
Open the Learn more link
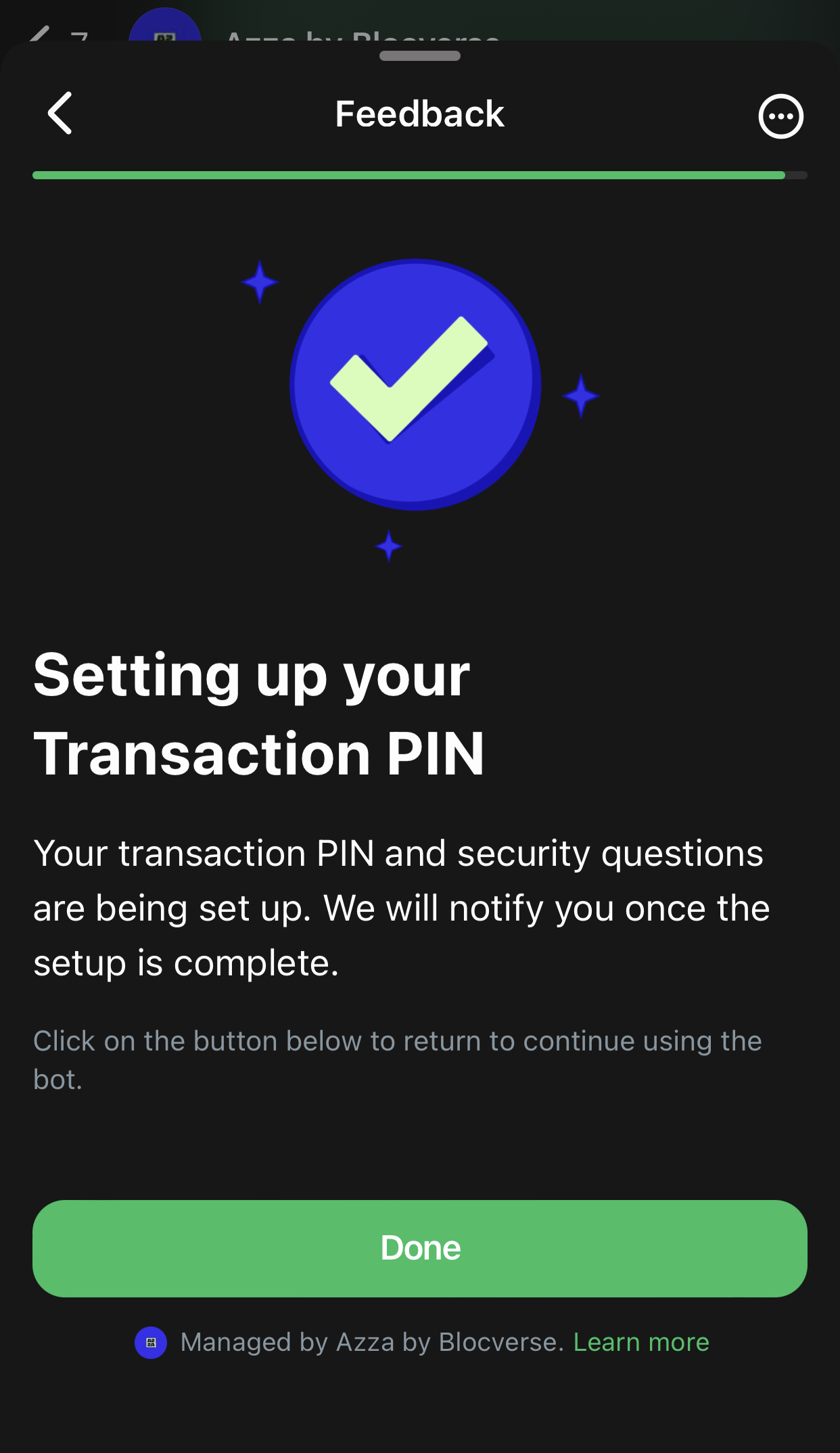click(641, 1342)
